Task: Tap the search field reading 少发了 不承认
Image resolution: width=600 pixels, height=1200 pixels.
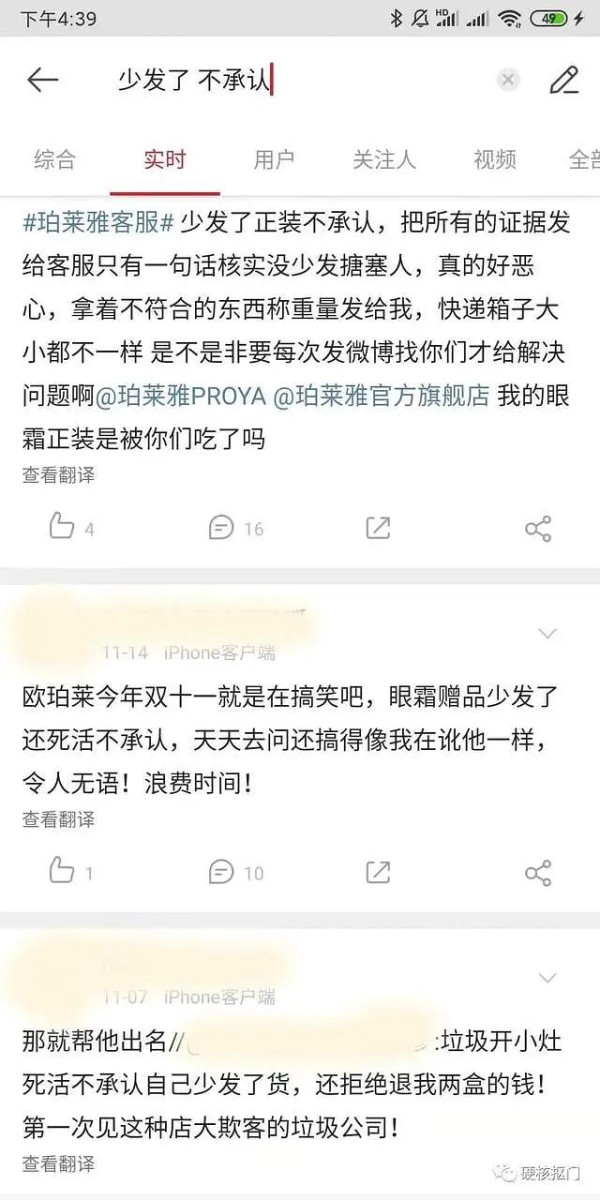Action: tap(300, 80)
